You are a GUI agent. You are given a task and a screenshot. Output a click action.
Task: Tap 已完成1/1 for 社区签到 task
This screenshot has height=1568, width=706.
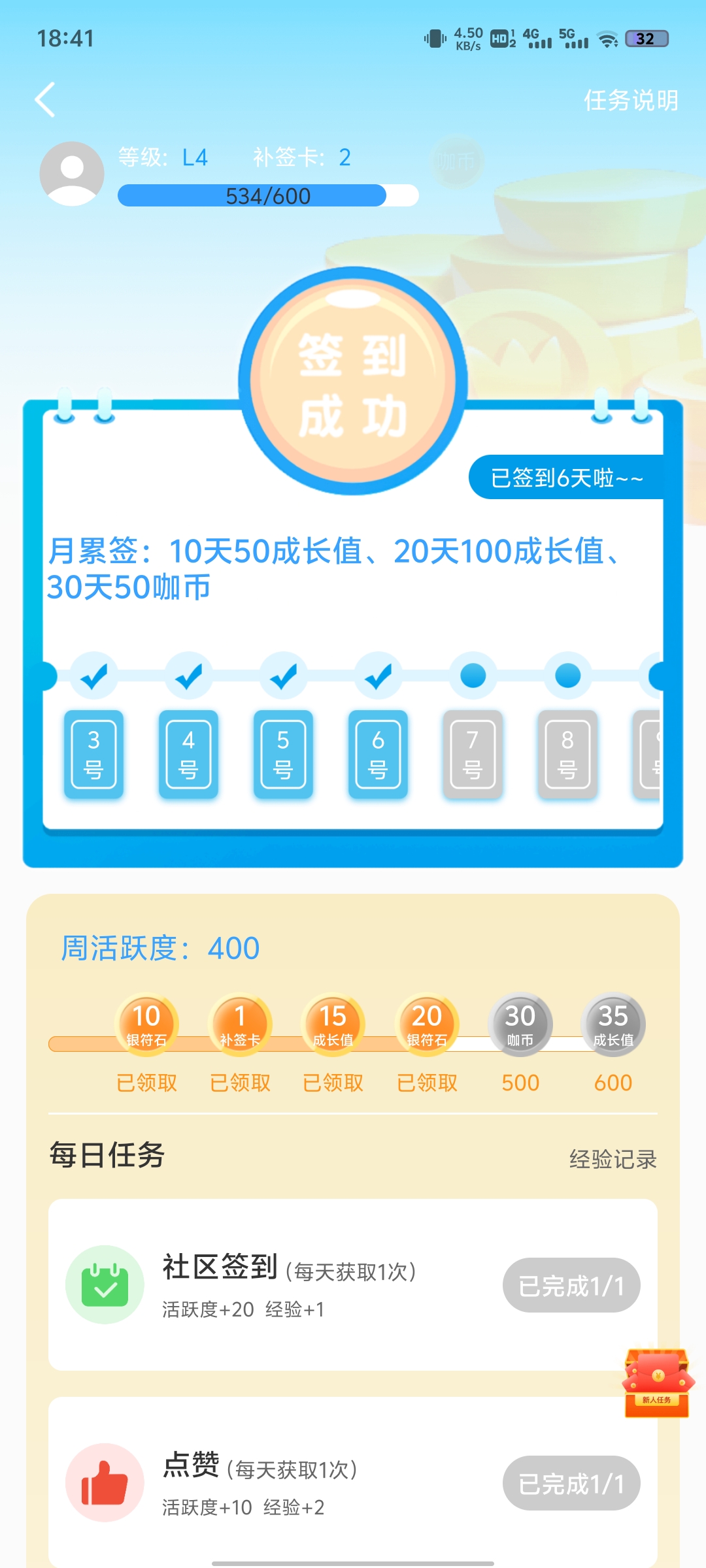tap(571, 1286)
